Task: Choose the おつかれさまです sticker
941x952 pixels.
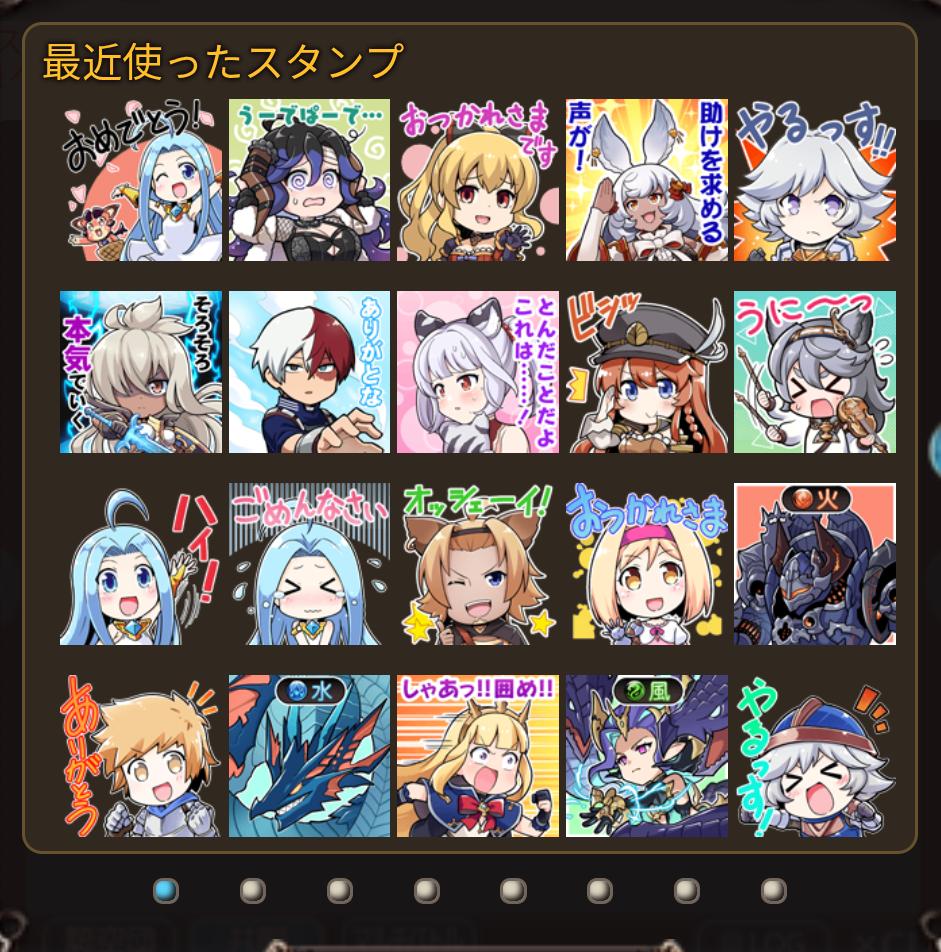Action: pyautogui.click(x=478, y=180)
